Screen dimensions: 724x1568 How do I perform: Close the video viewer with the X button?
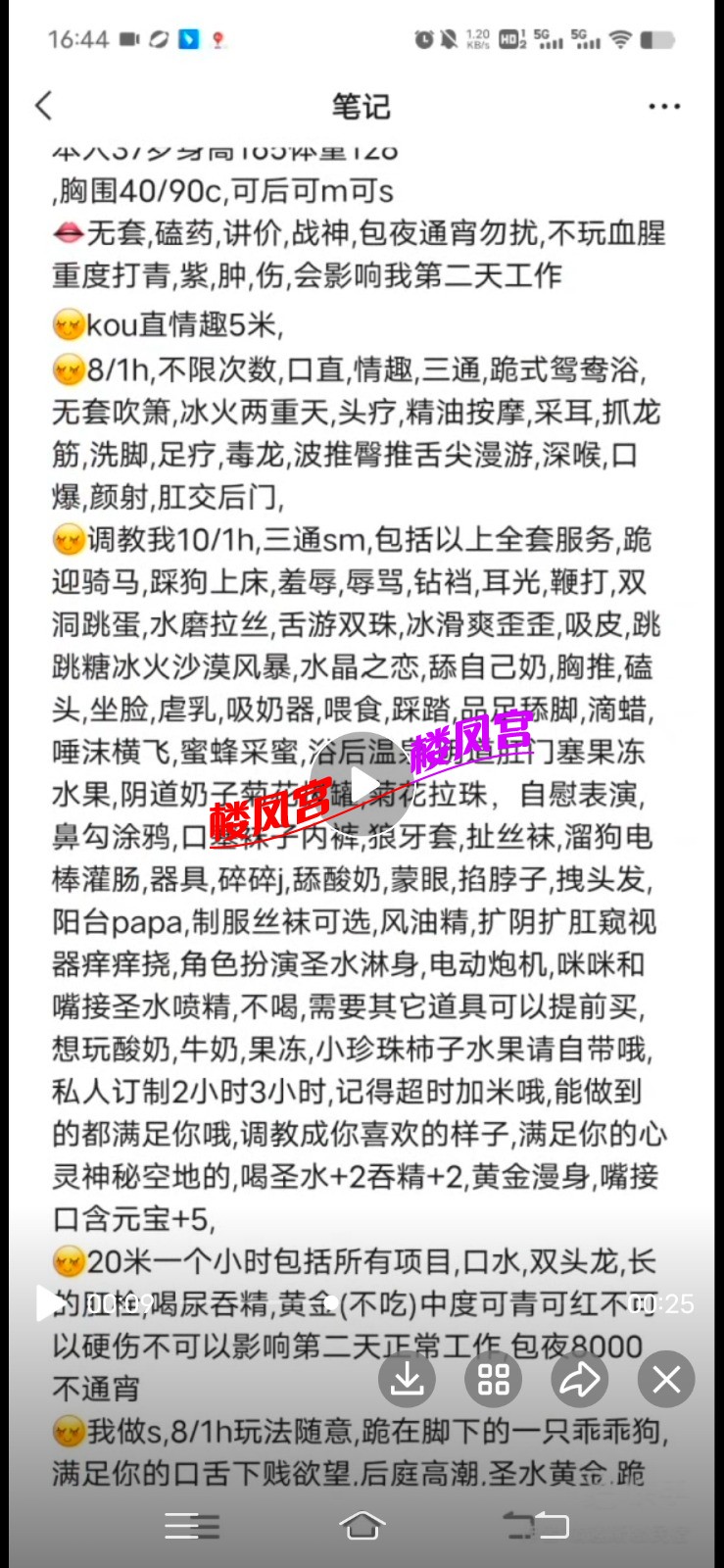click(x=666, y=1380)
